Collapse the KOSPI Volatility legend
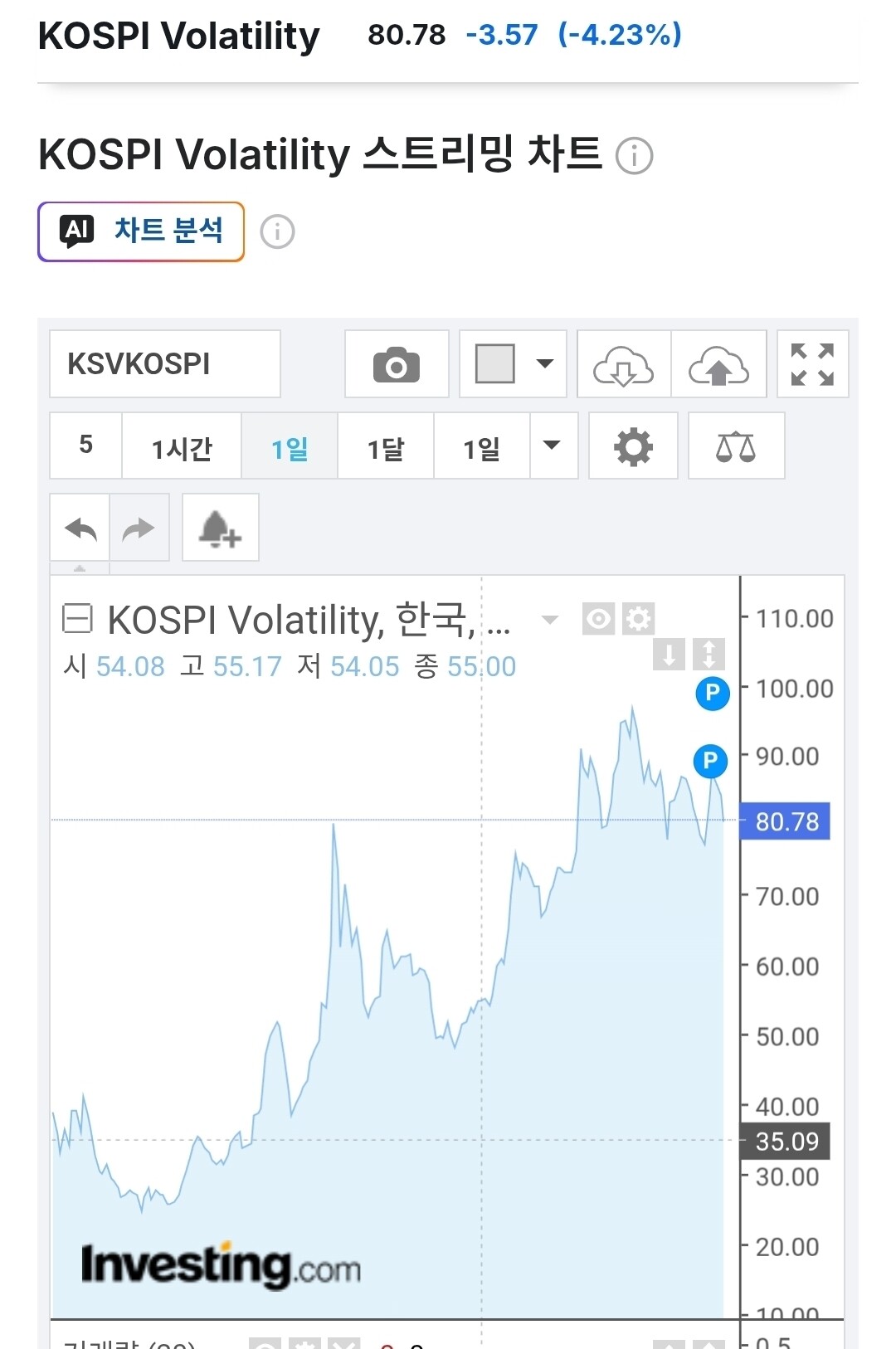 77,619
